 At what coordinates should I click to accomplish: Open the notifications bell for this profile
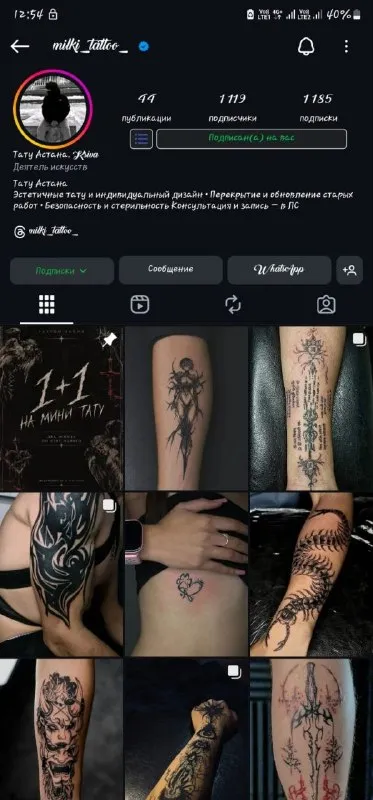click(306, 46)
